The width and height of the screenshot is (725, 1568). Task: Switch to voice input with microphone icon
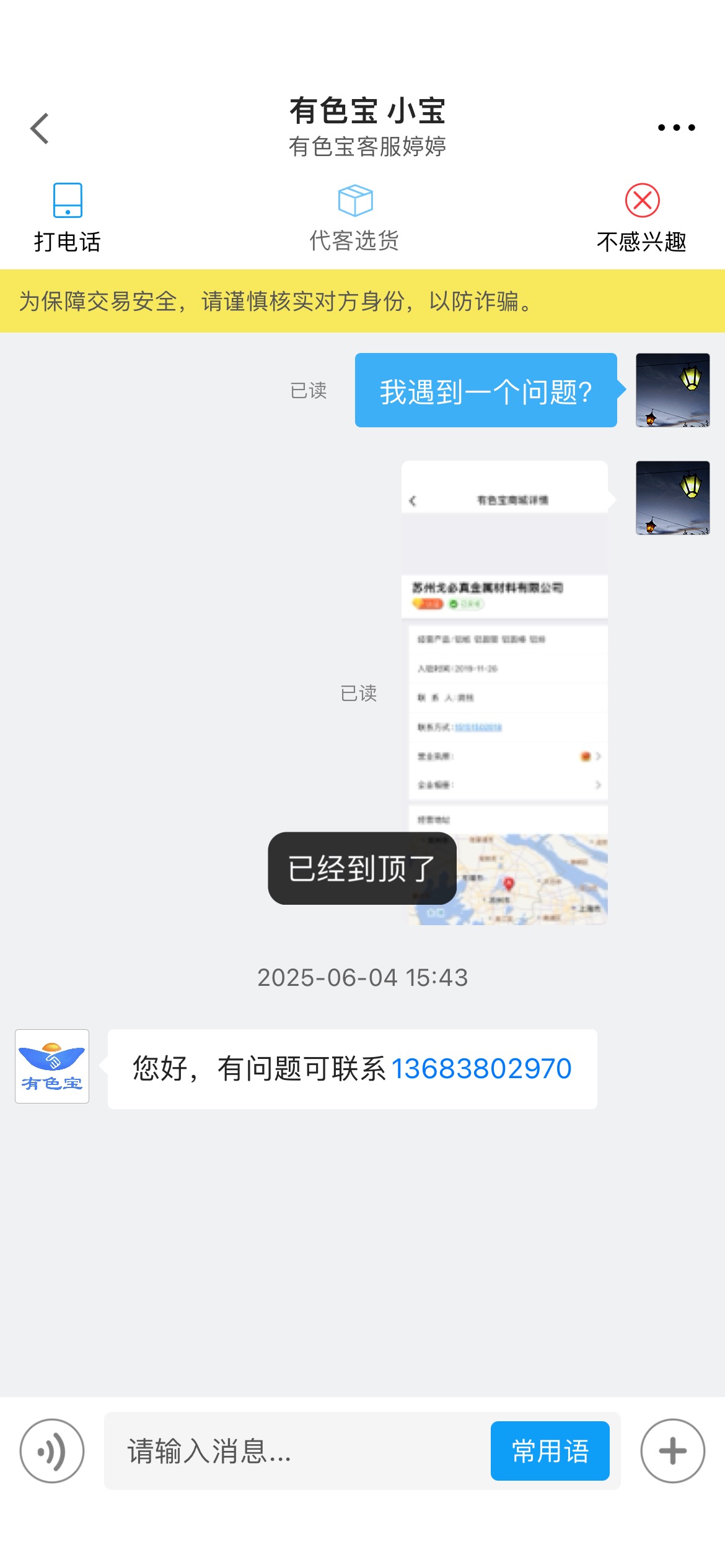52,1451
